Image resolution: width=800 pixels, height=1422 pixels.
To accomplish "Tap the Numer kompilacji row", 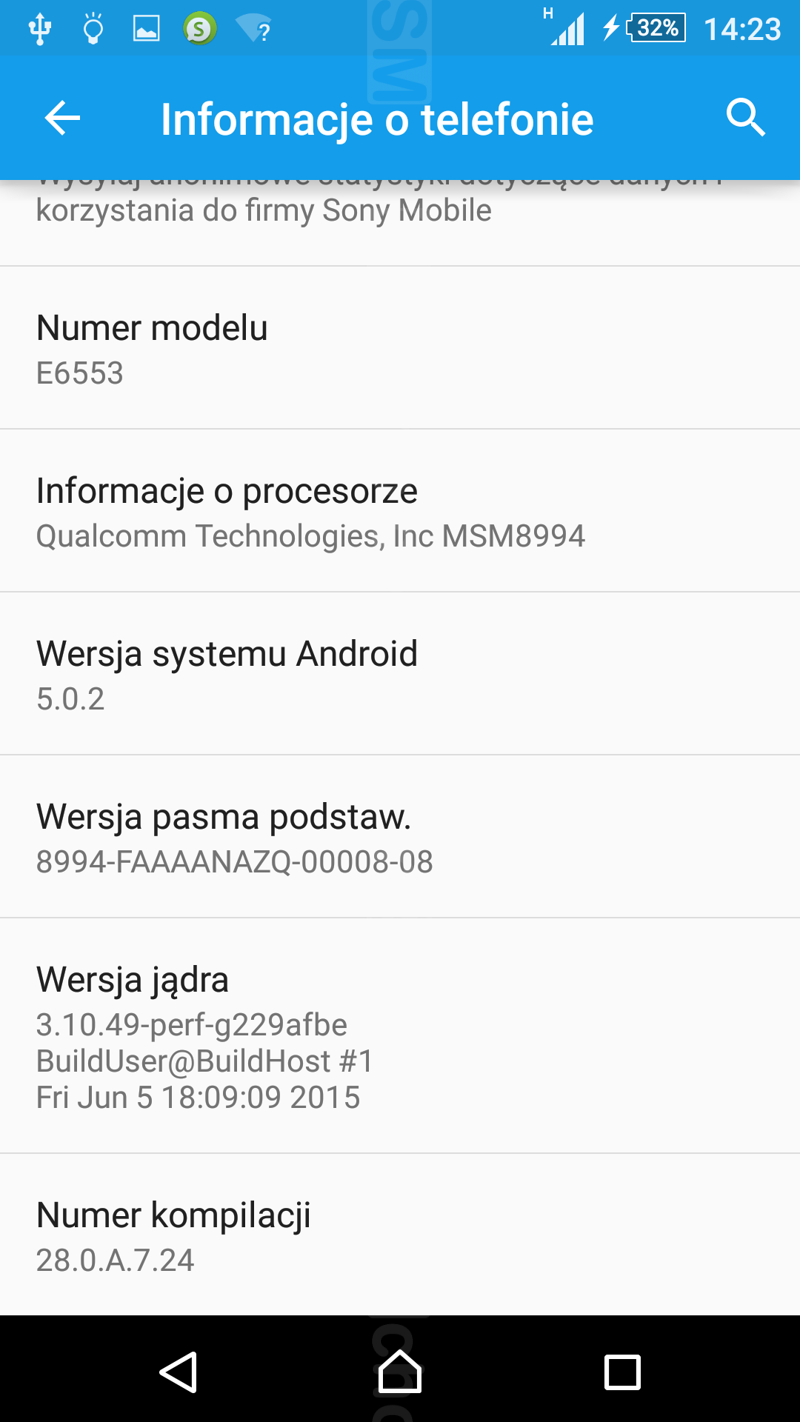I will point(400,1236).
